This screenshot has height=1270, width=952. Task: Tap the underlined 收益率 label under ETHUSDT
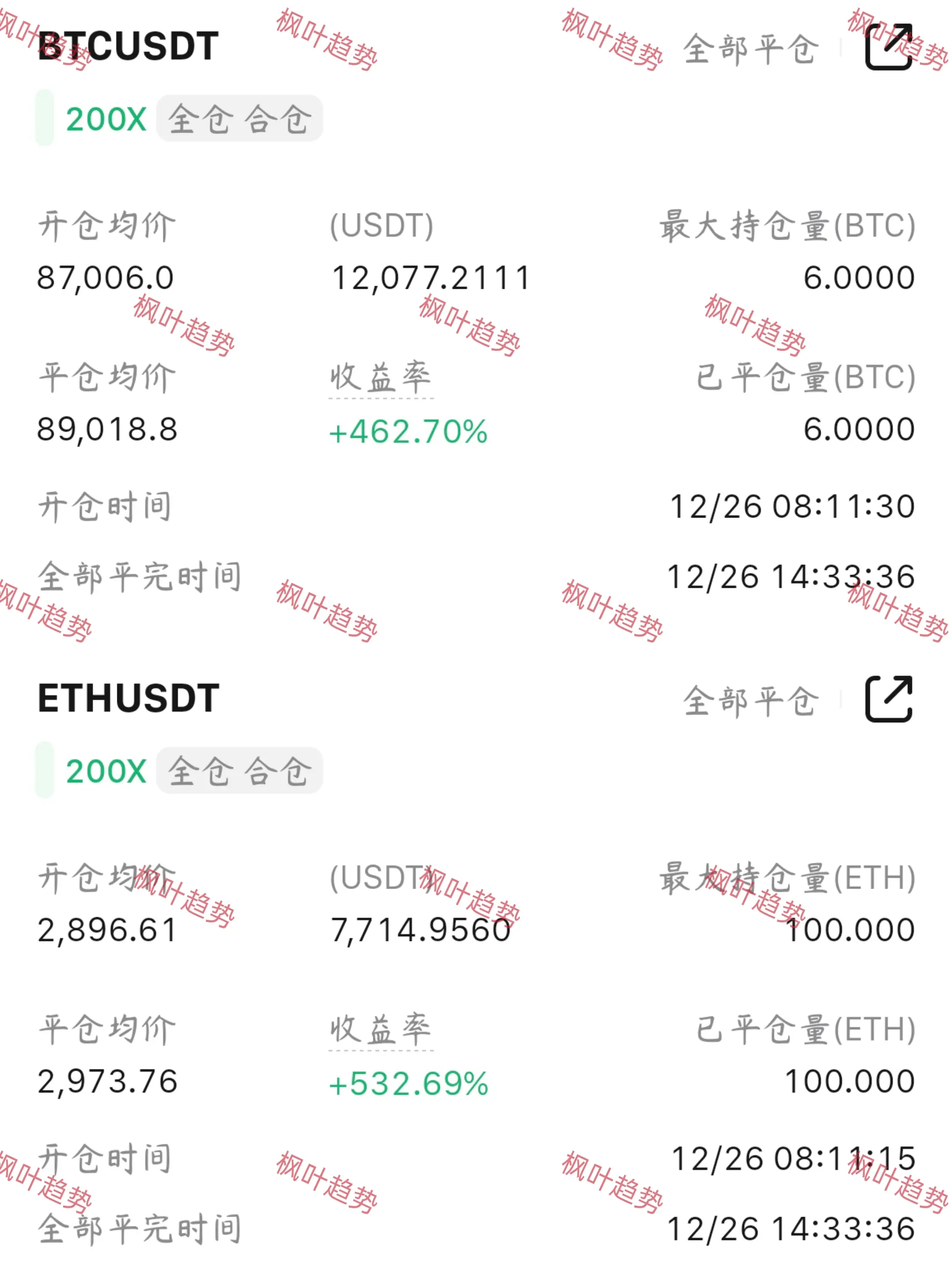pyautogui.click(x=380, y=1030)
